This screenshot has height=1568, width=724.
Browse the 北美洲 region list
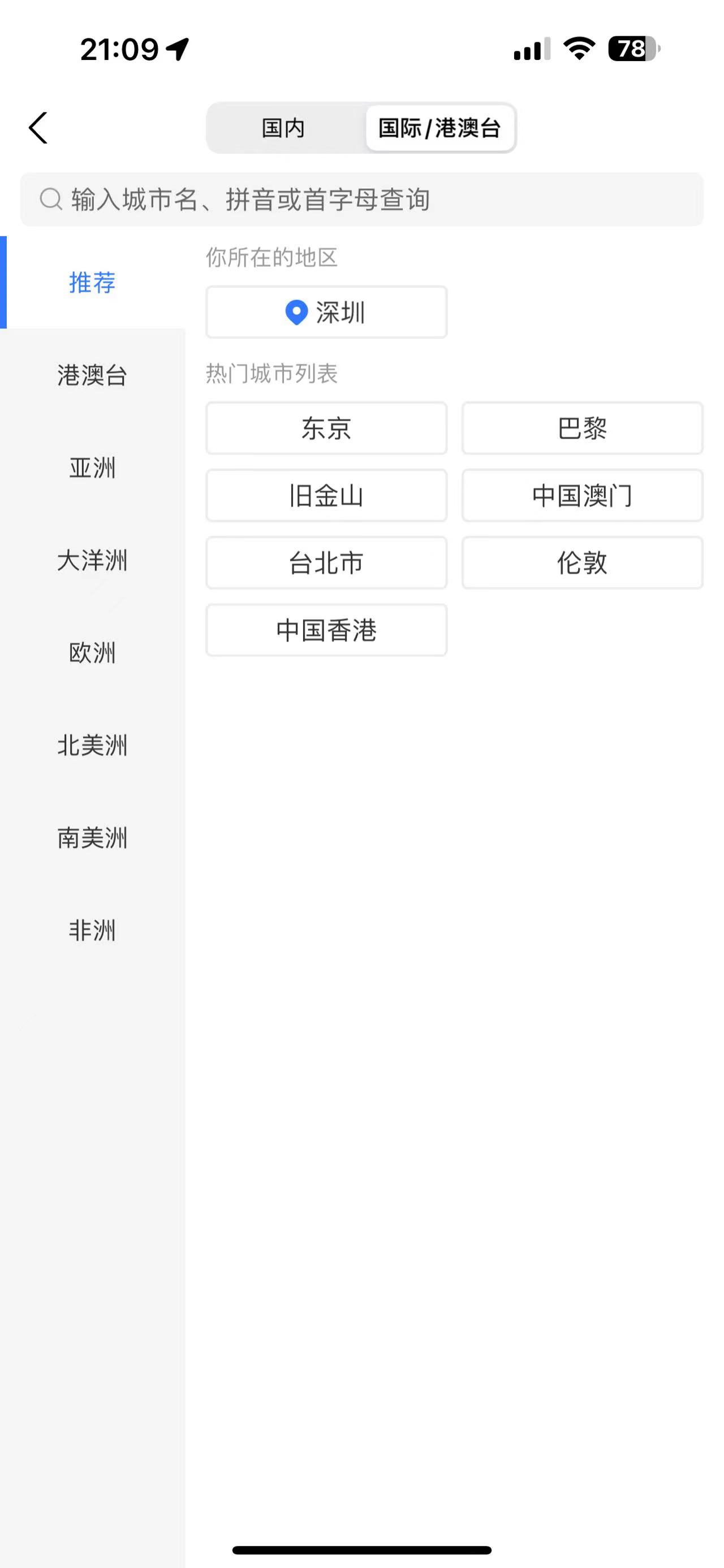point(93,745)
